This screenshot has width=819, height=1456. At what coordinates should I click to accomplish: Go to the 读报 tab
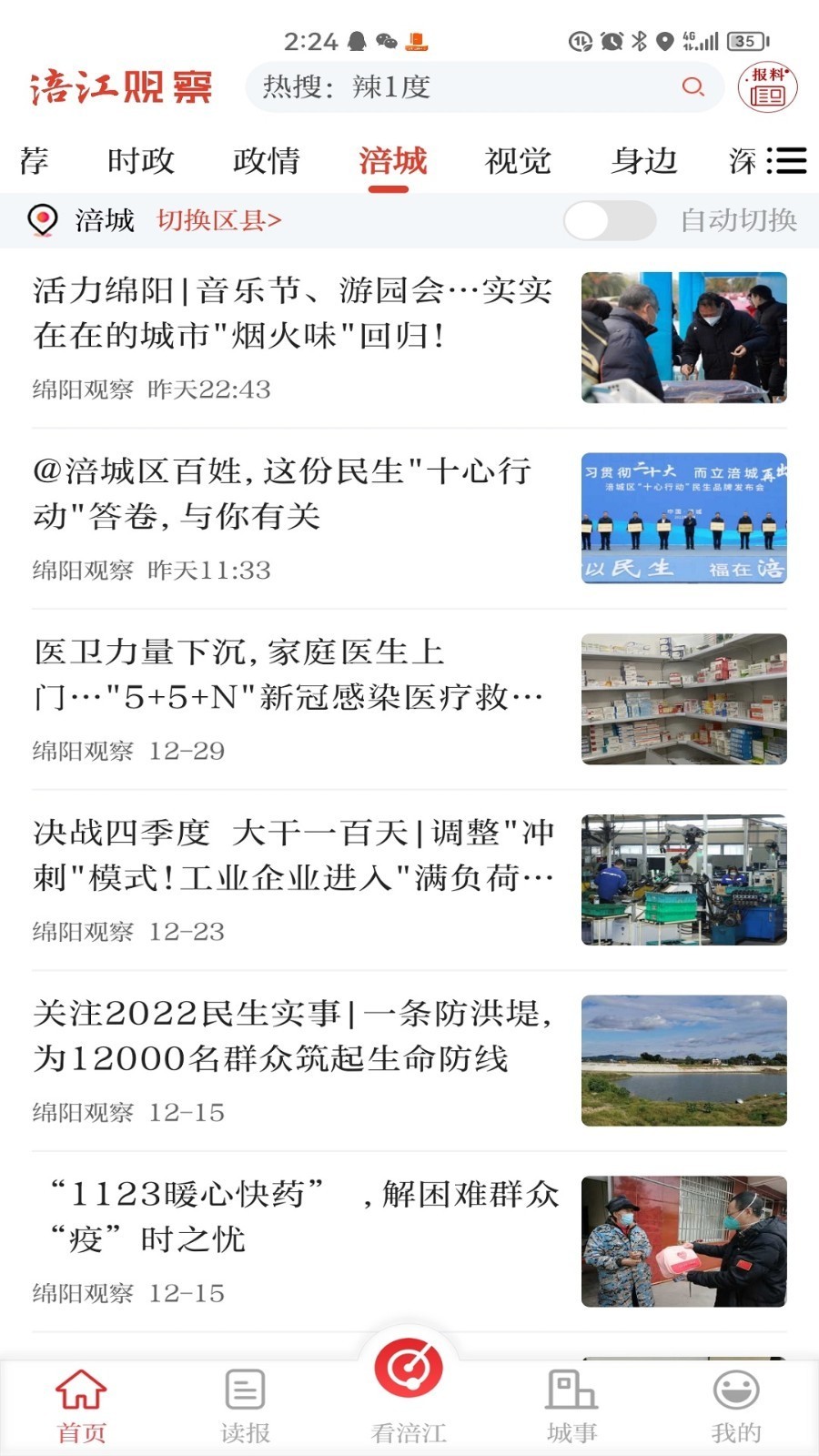point(245,1406)
